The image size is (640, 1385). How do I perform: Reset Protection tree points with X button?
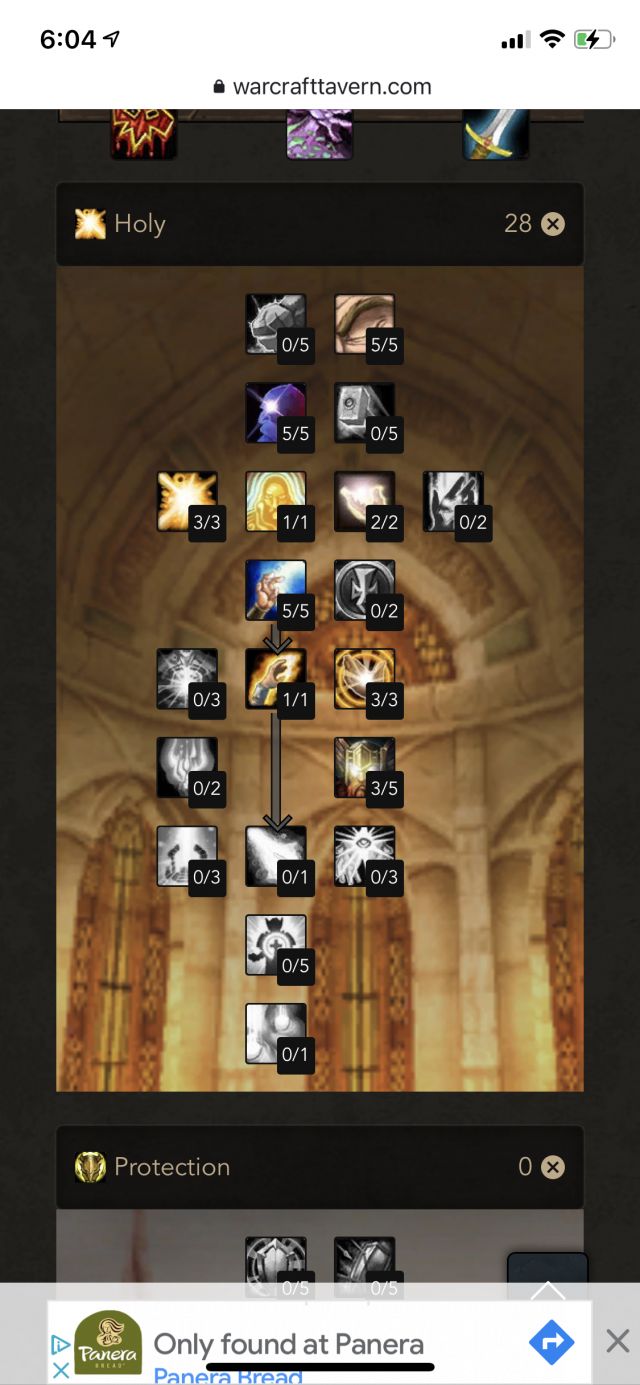click(x=552, y=1167)
